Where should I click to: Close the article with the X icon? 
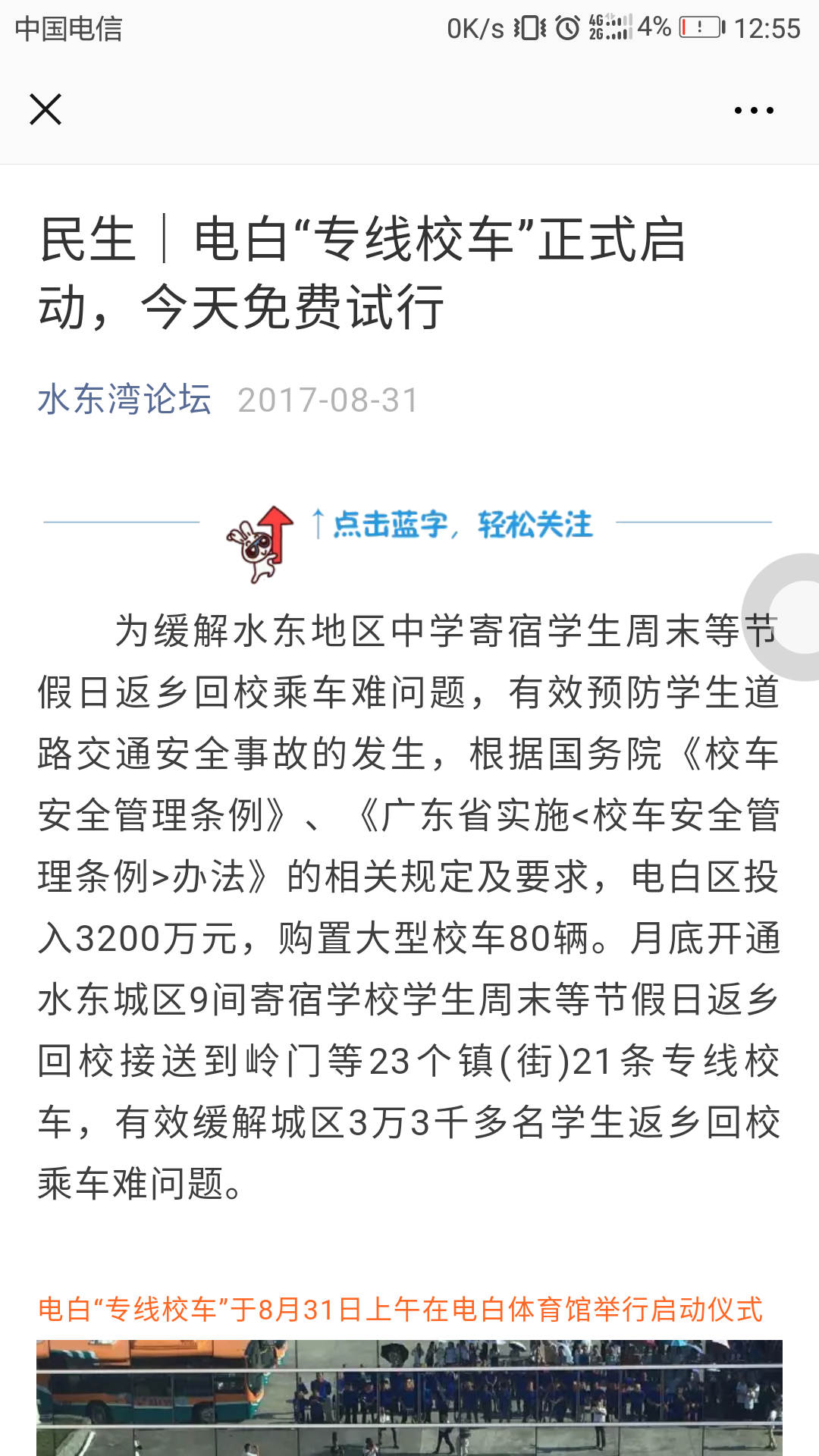47,110
